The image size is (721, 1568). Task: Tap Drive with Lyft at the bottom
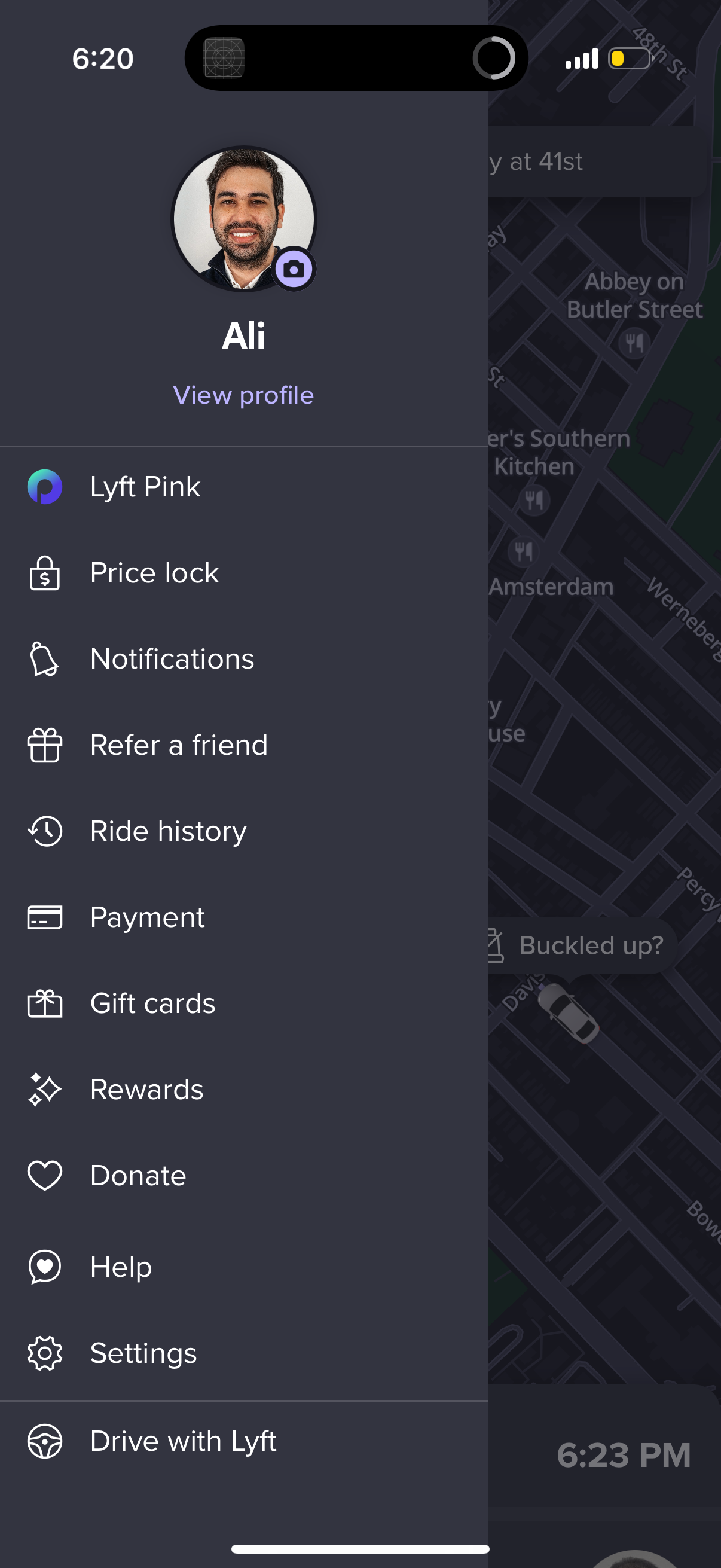pos(182,1441)
